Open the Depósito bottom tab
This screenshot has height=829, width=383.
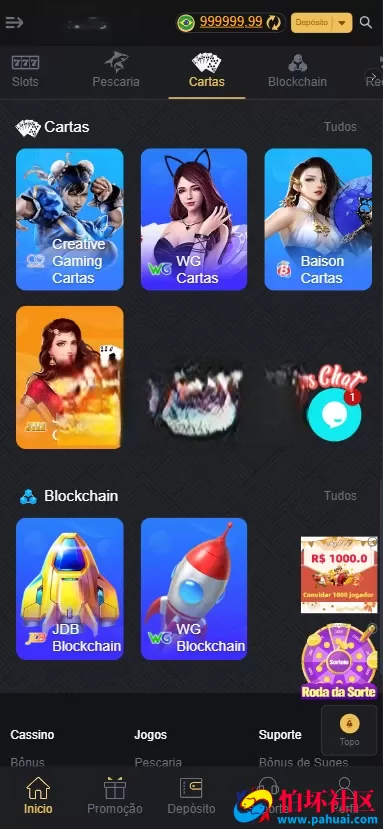192,796
